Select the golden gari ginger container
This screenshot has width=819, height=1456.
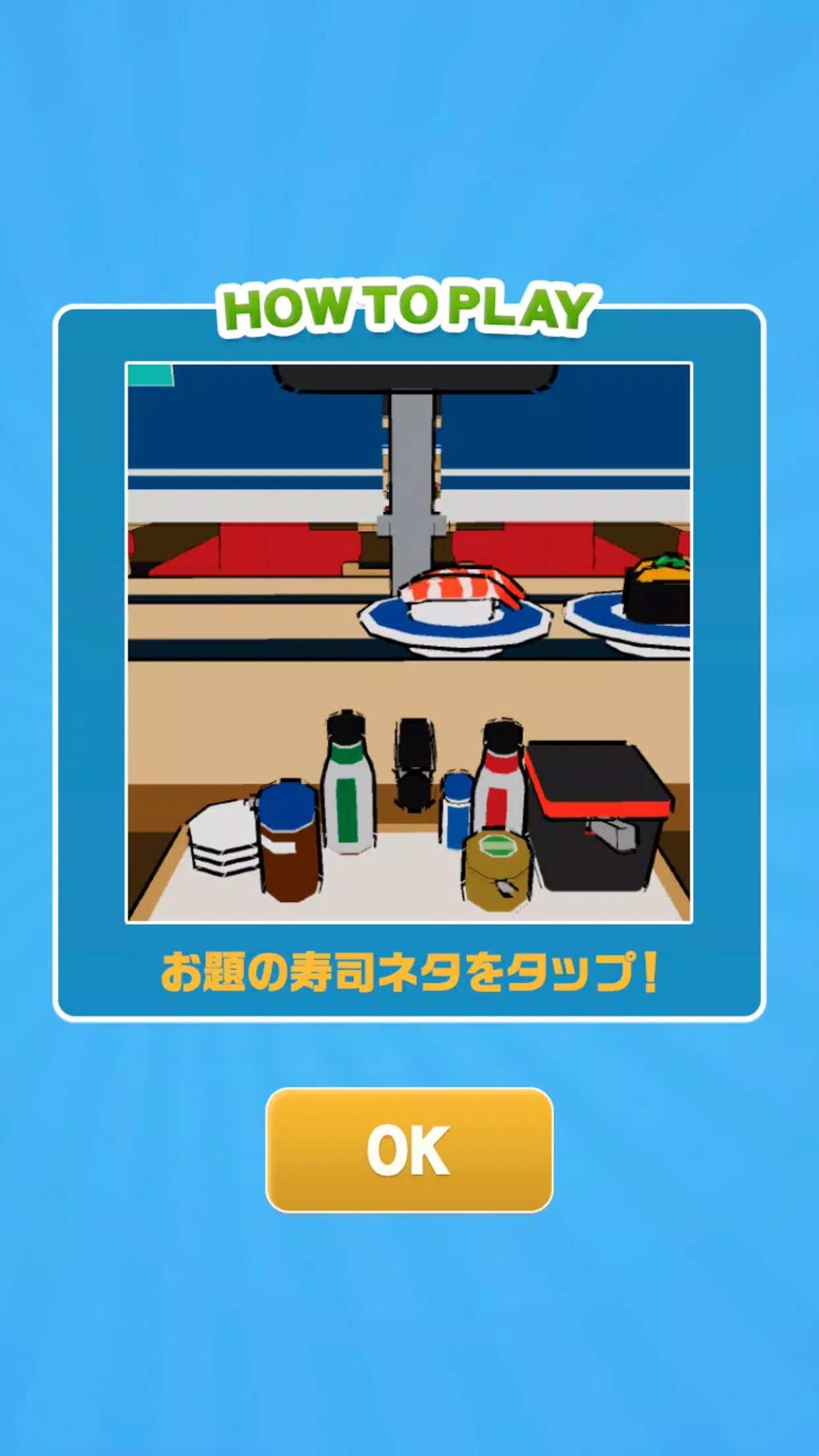499,870
